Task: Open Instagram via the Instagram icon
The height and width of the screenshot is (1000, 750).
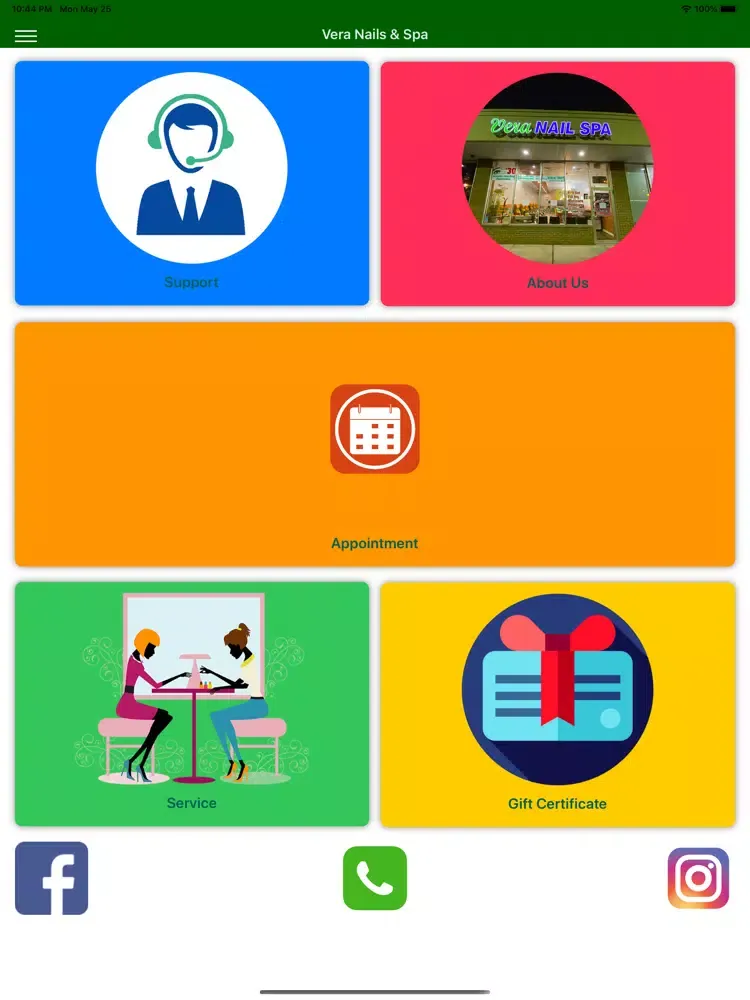Action: coord(697,877)
